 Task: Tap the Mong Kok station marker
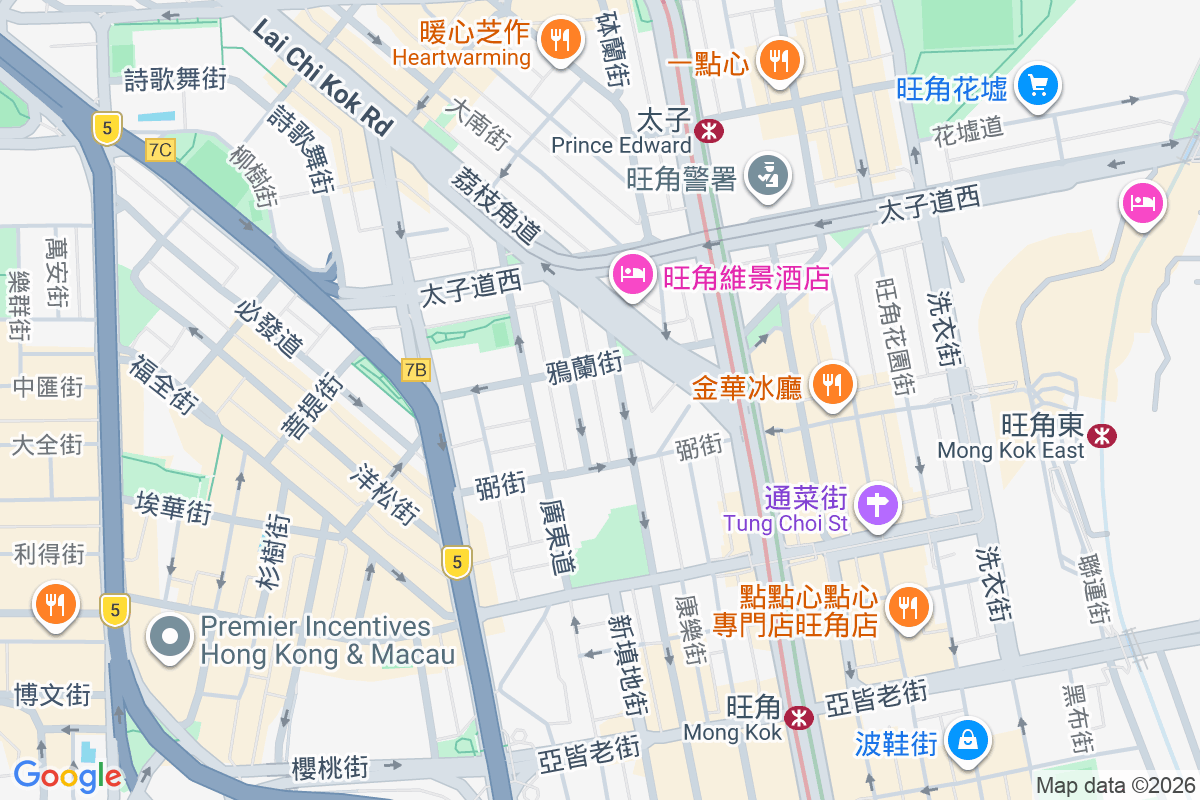click(798, 717)
